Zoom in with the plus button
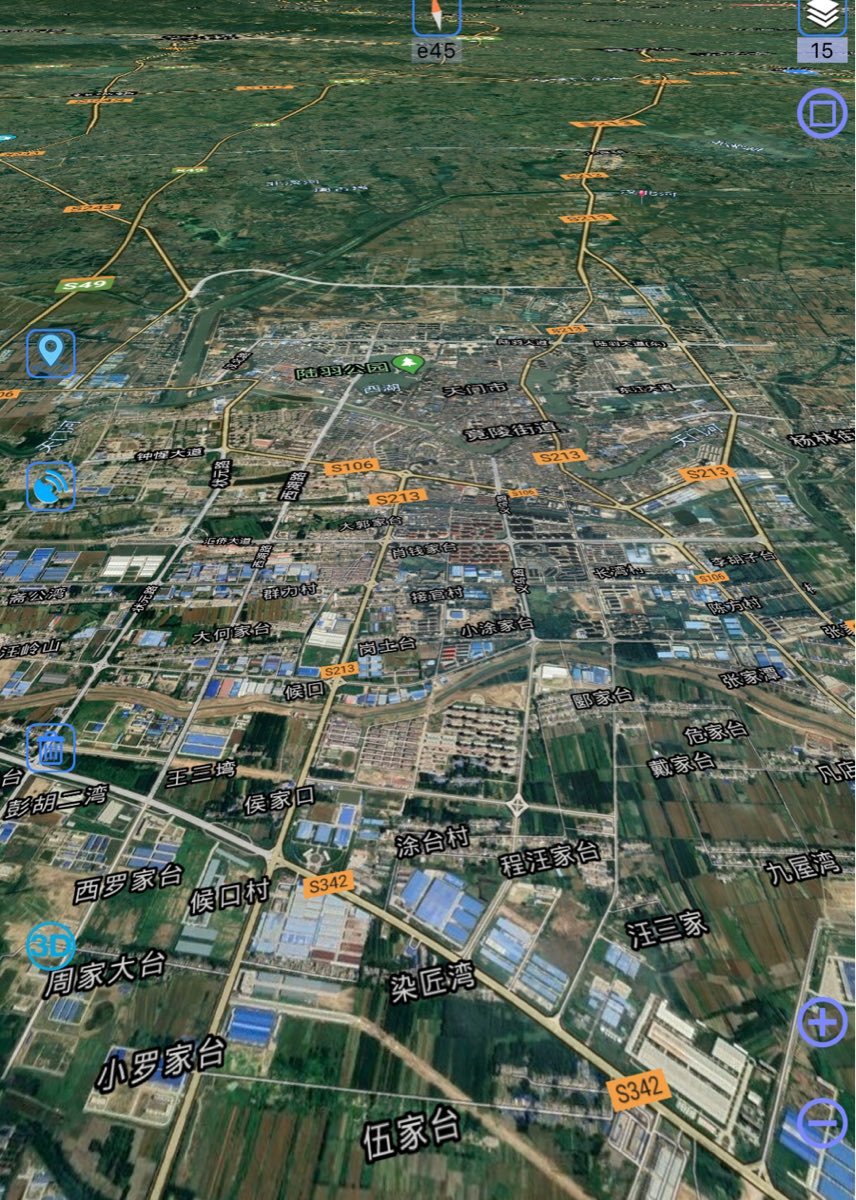The image size is (856, 1200). pos(822,1022)
